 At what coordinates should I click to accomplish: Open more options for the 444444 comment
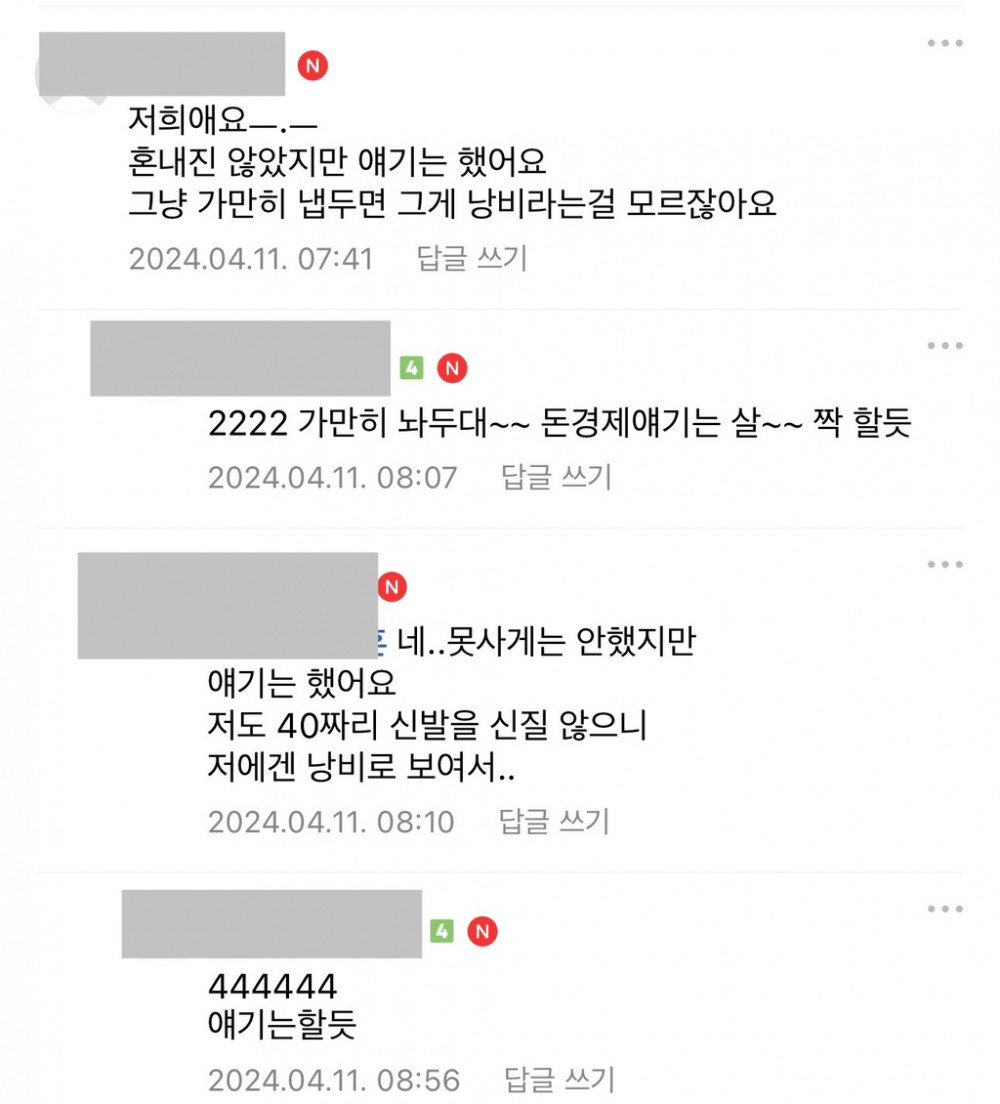click(x=944, y=909)
